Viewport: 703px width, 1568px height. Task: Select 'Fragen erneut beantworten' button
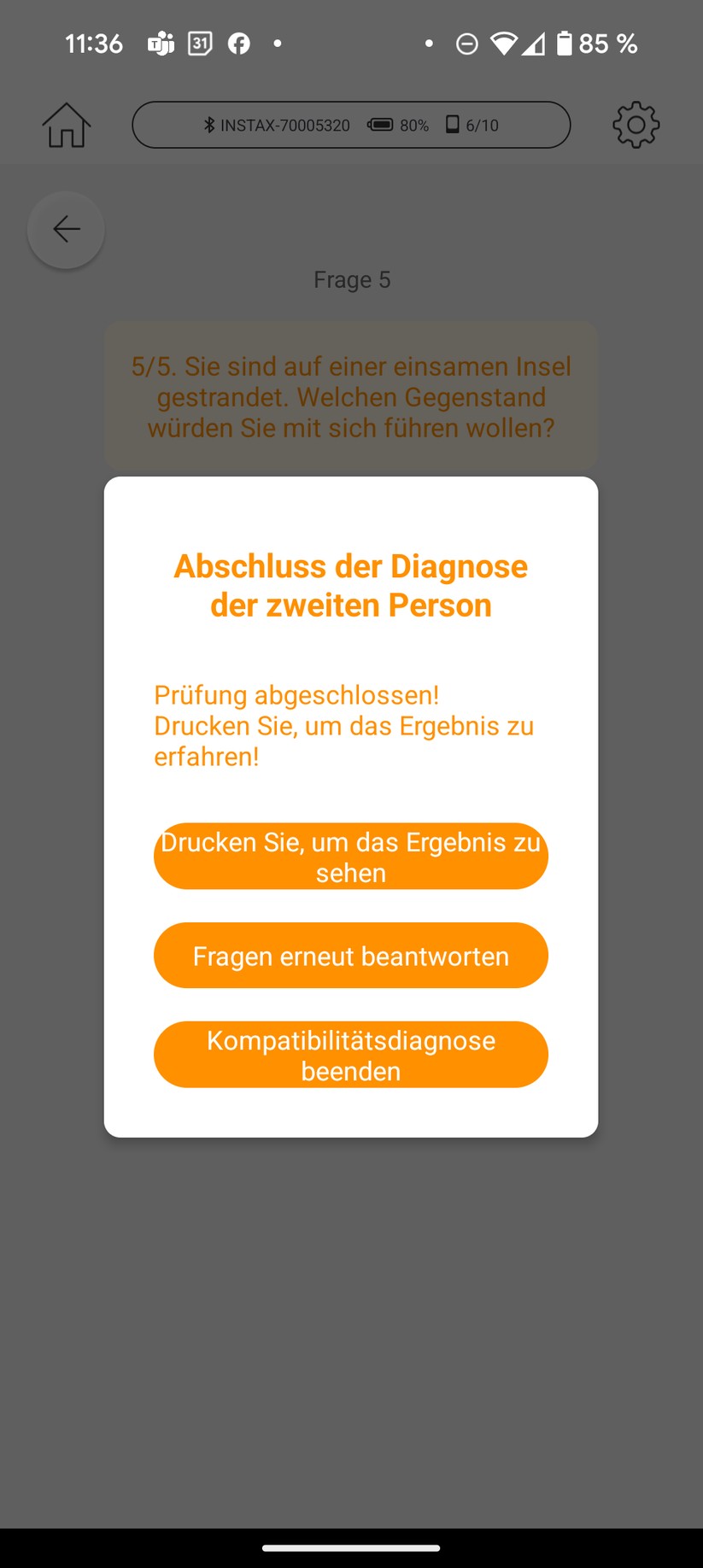[x=350, y=956]
